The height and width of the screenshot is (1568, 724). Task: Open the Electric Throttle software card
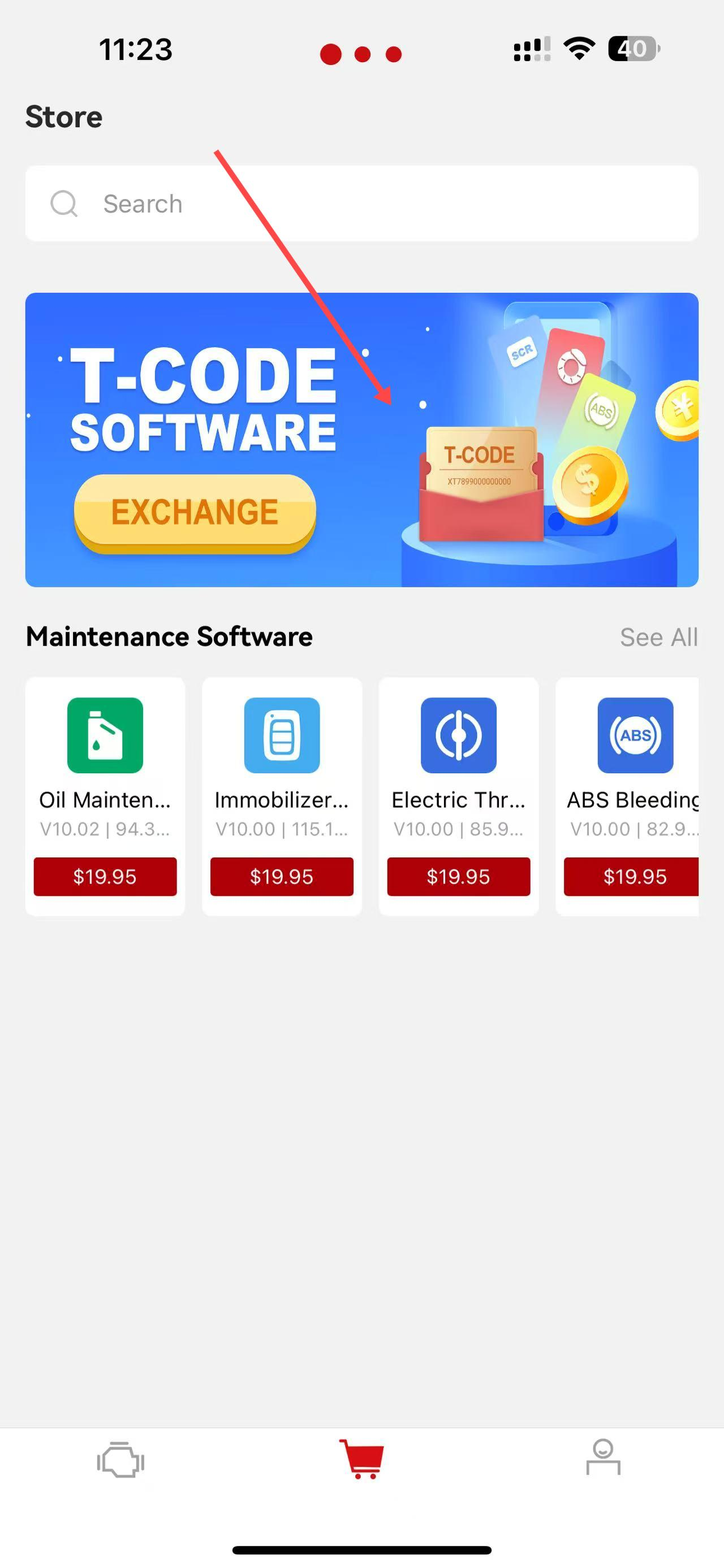[459, 755]
